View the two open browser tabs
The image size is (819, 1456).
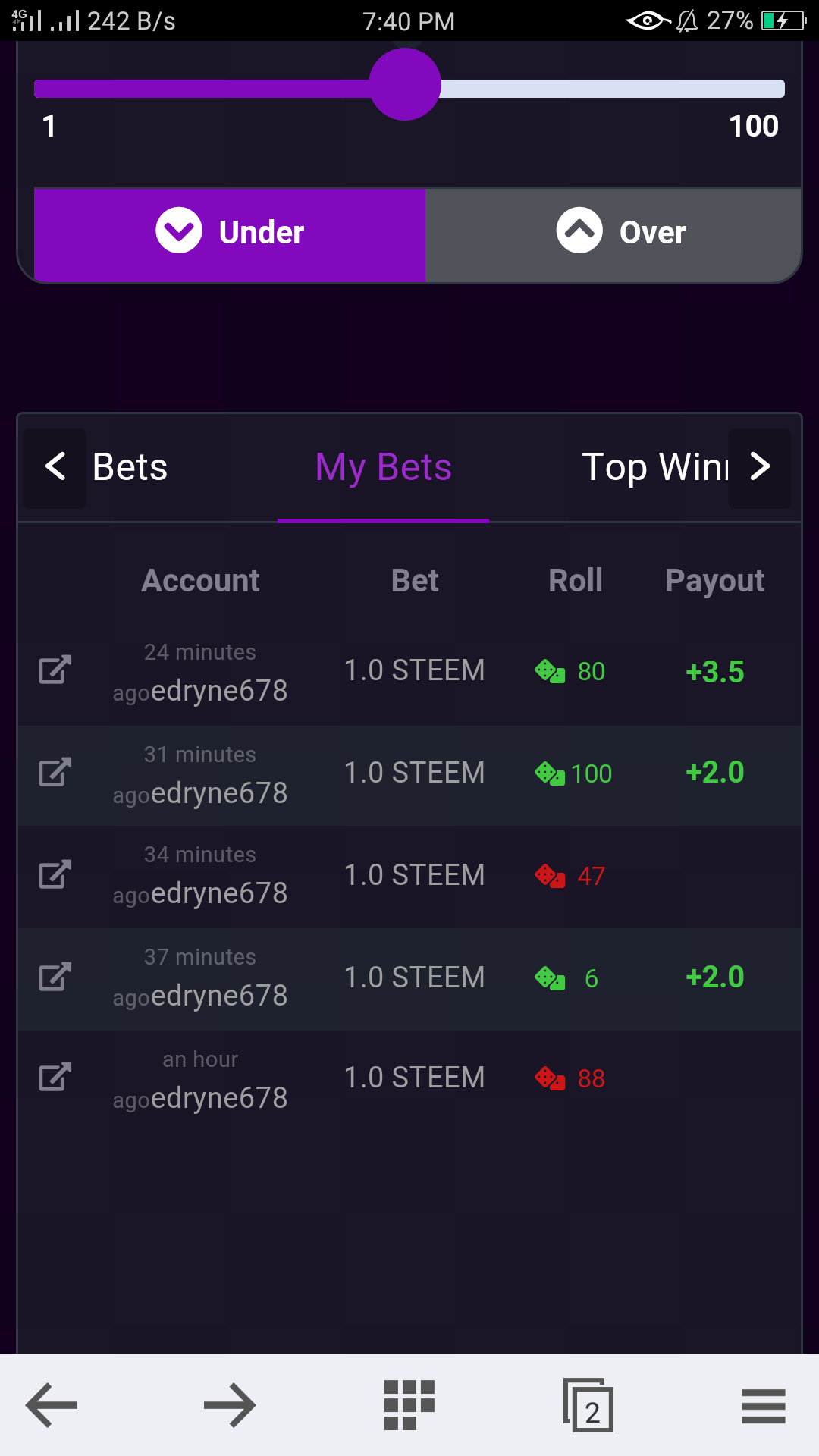(588, 1405)
